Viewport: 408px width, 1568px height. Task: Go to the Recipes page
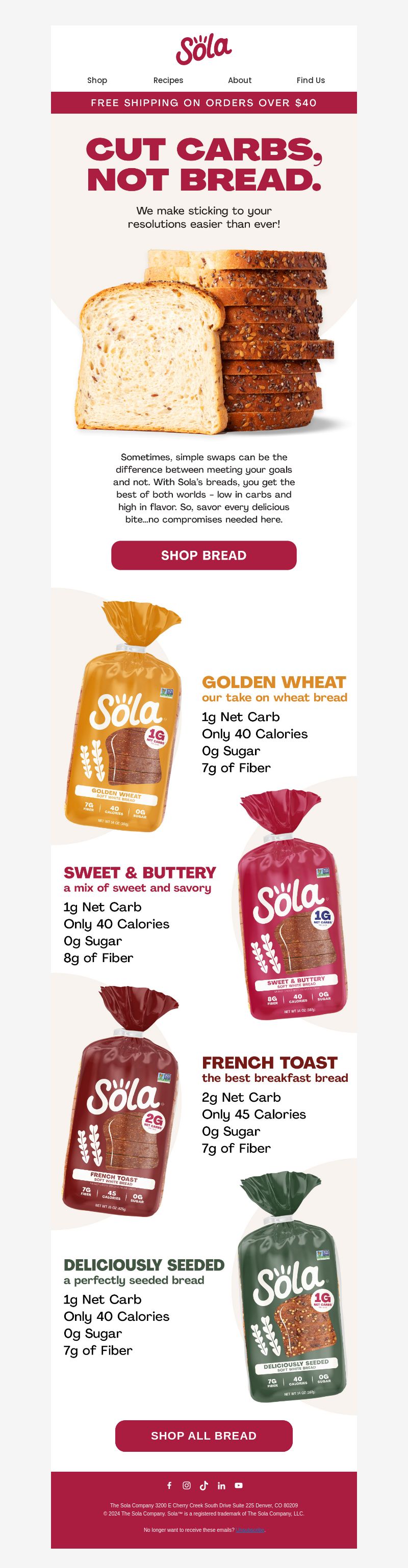(168, 81)
